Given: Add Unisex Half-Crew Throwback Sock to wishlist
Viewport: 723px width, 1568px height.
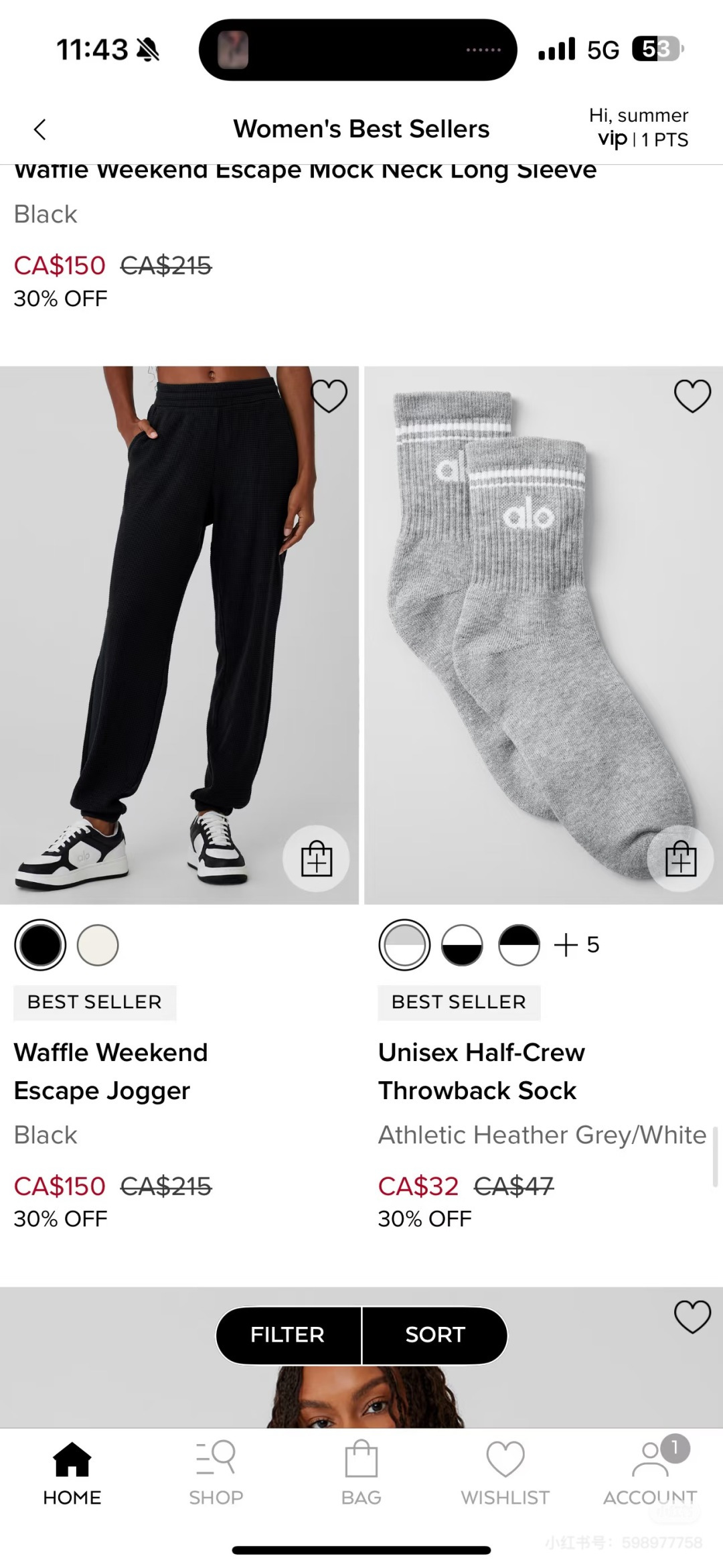Looking at the screenshot, I should click(x=692, y=396).
